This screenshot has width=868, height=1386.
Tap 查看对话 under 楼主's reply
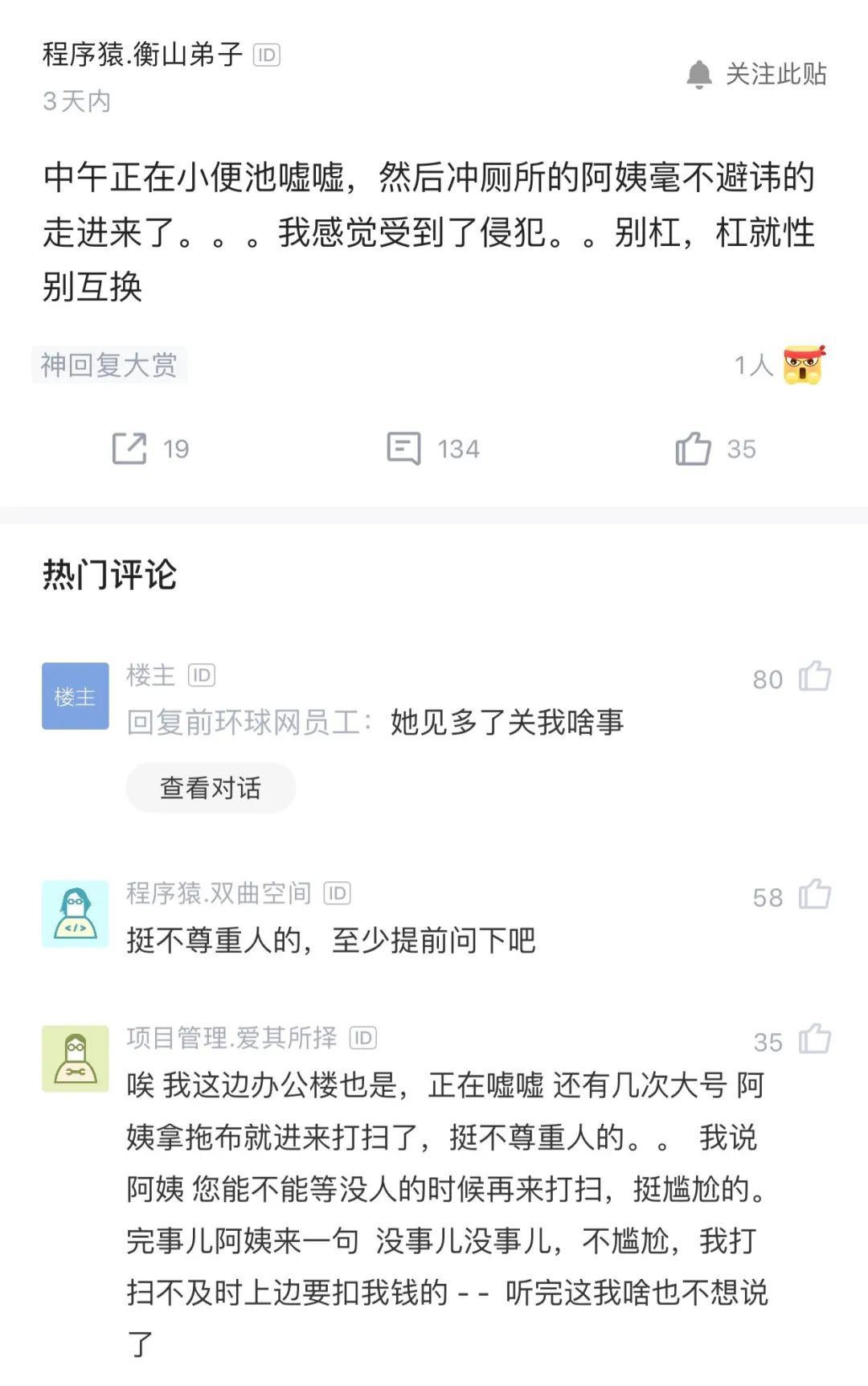tap(211, 788)
